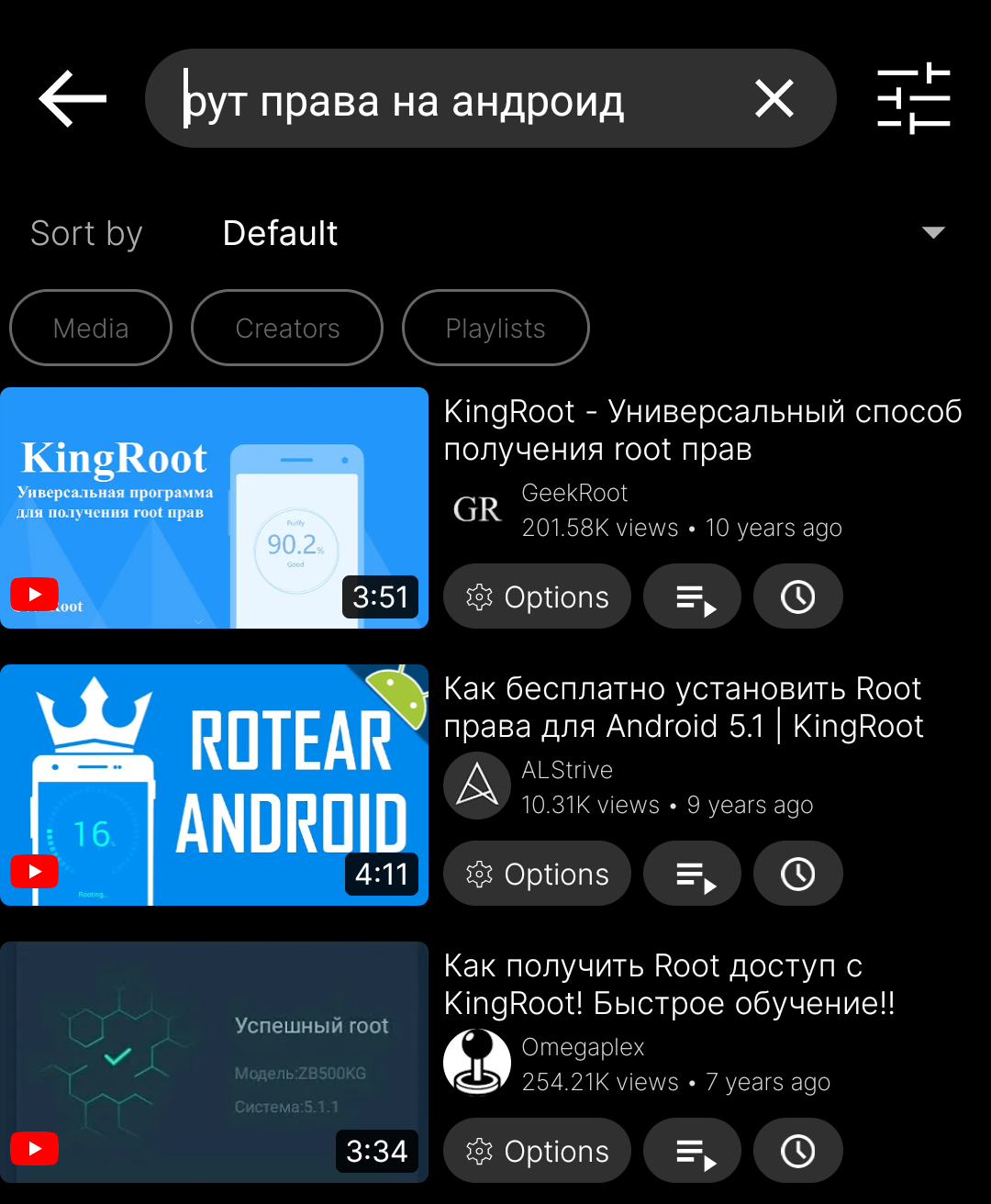Screen dimensions: 991x1204
Task: Expand the Sort by Default dropdown
Action: click(584, 233)
